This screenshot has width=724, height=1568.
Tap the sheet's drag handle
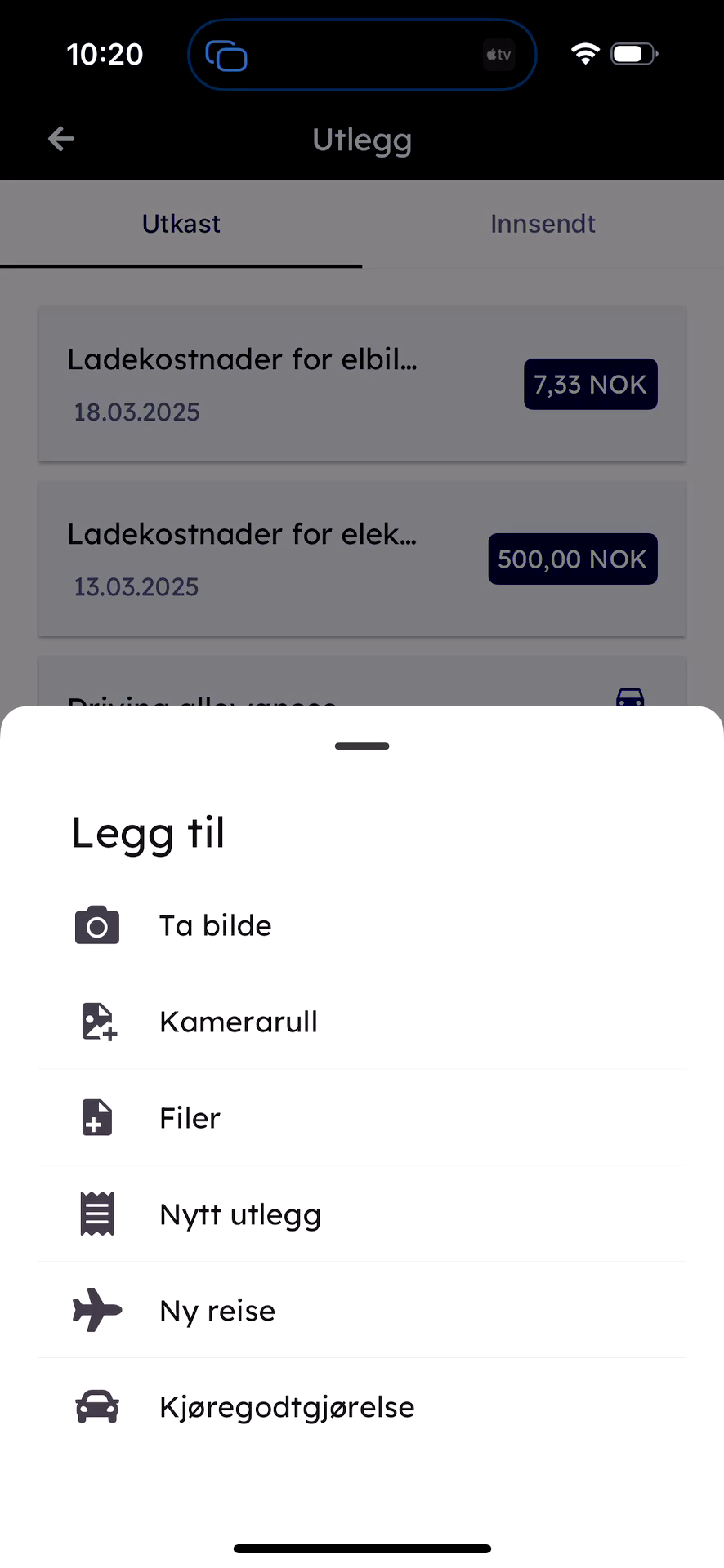click(362, 746)
